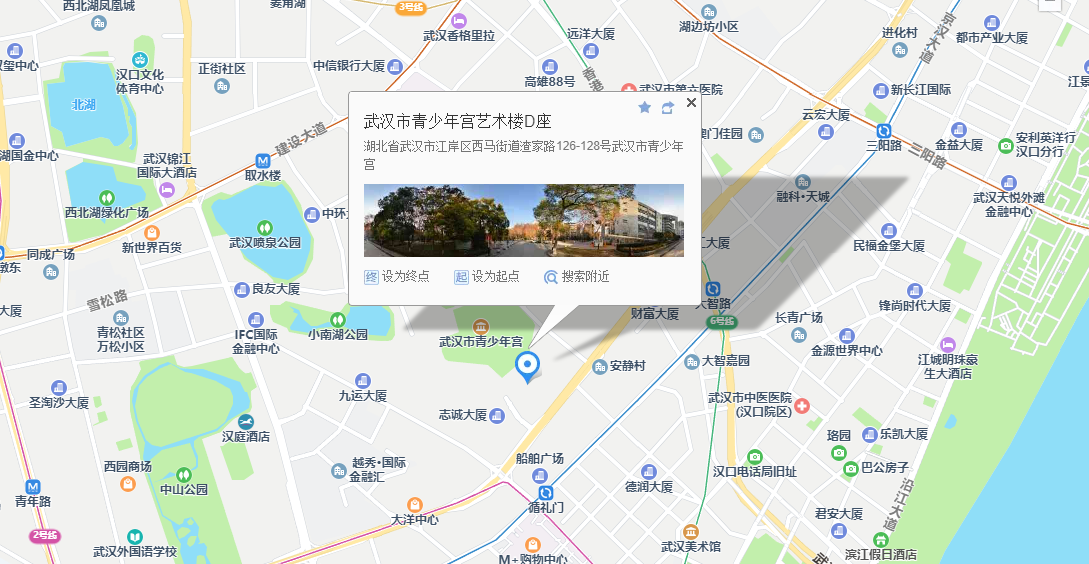Screen dimensions: 1089x564
Task: Select 武汉喷泉公园 on the map
Action: pyautogui.click(x=265, y=229)
